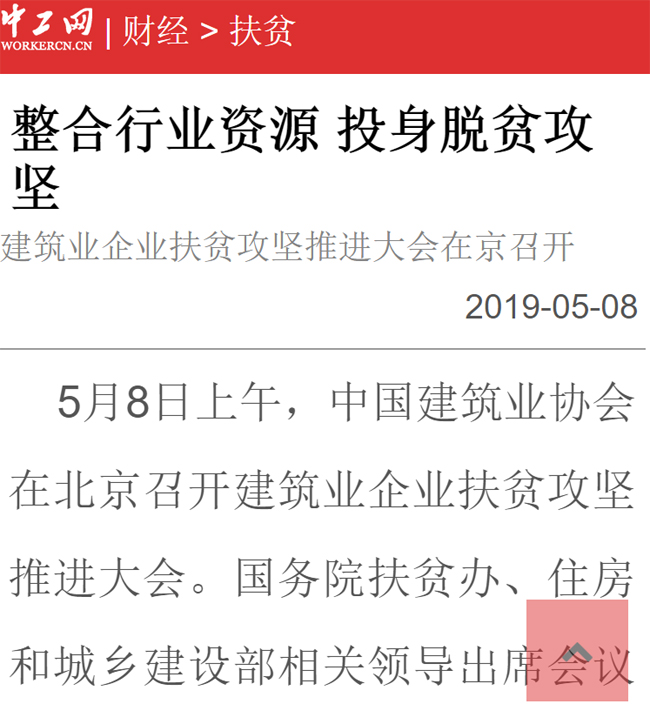
Task: Open the 中工网 homepage logo link
Action: click(48, 30)
